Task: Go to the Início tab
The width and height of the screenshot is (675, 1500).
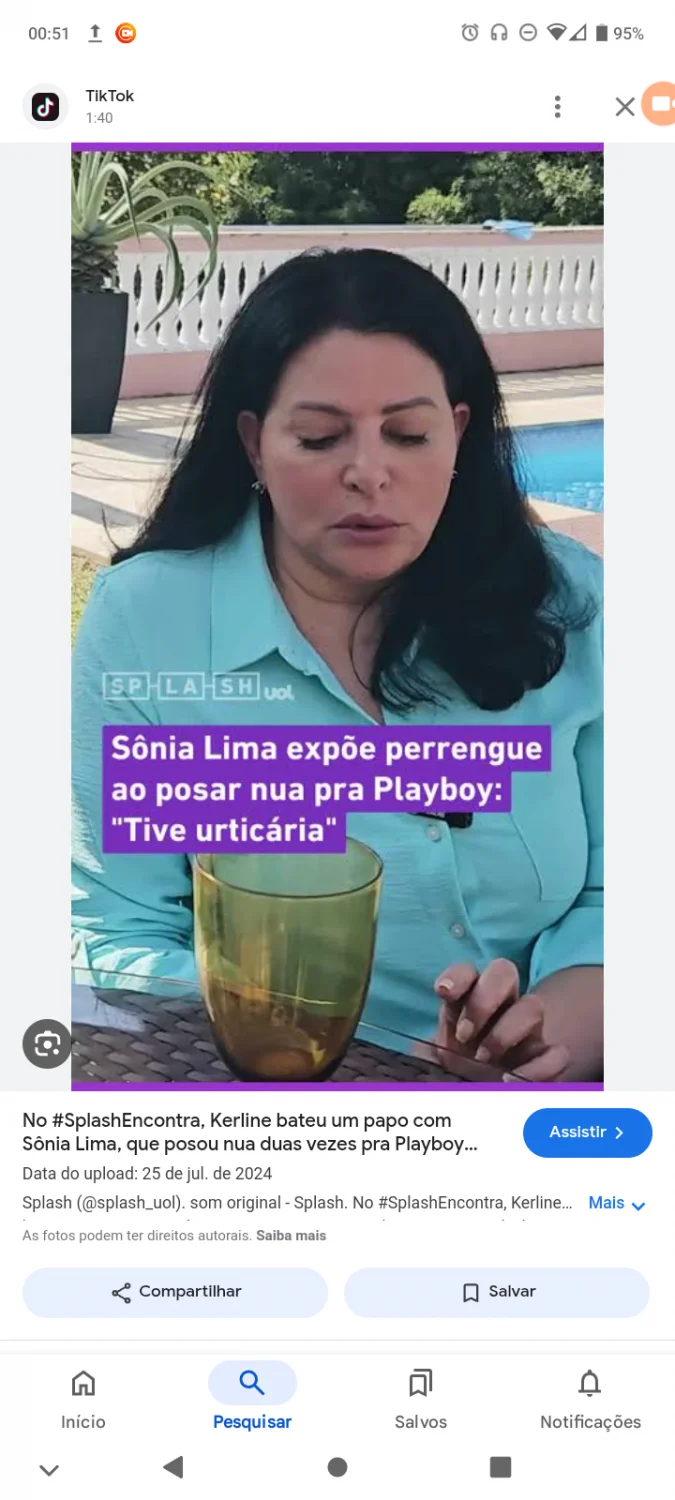Action: pyautogui.click(x=83, y=1400)
